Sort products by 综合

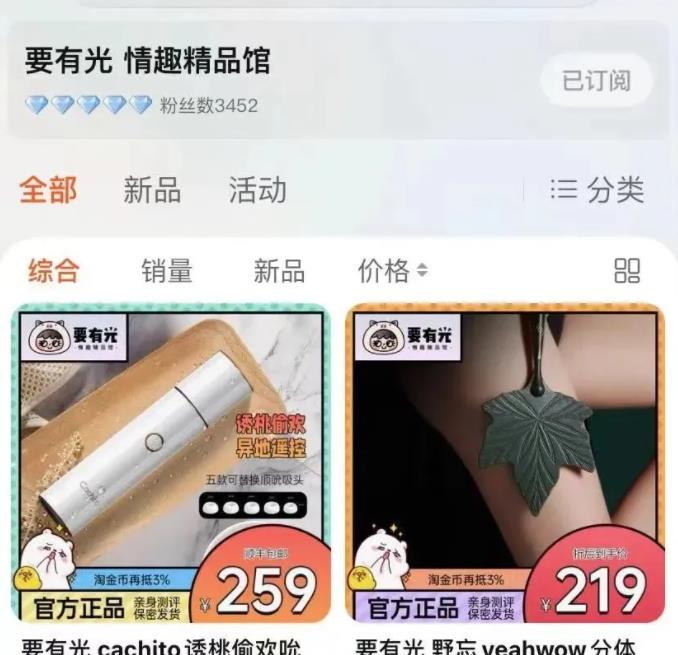point(54,271)
